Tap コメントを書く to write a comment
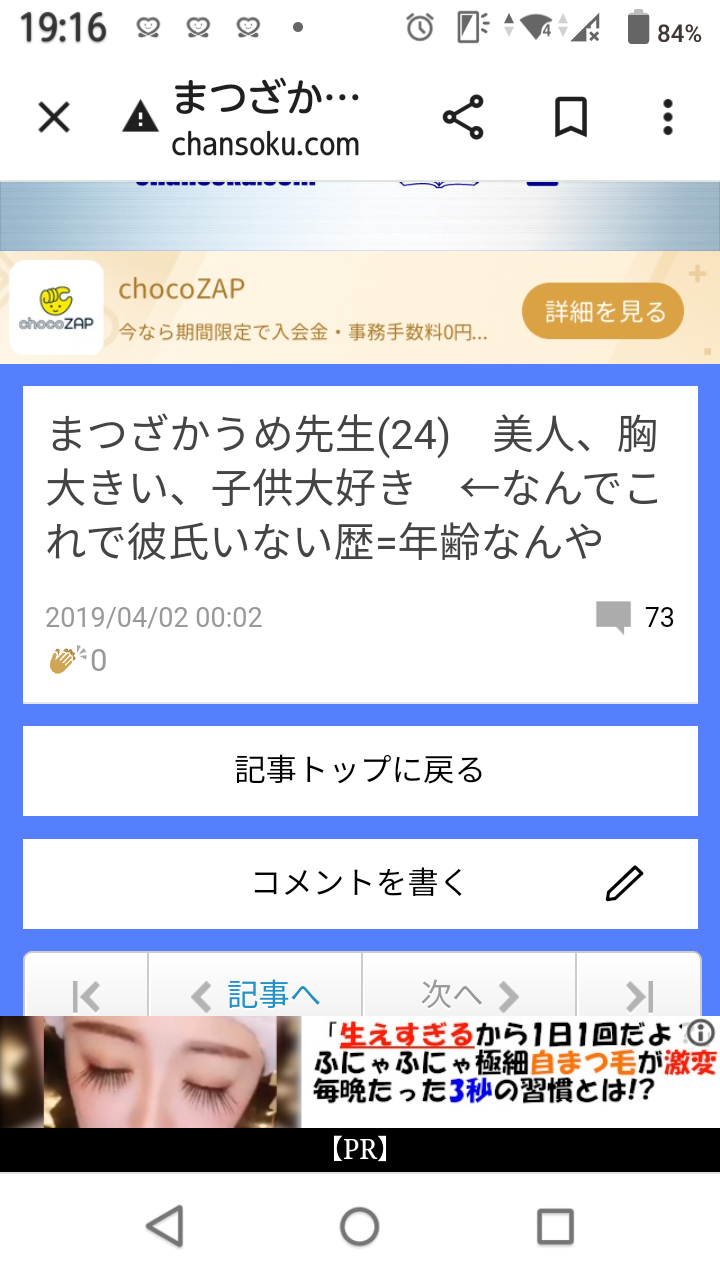This screenshot has height=1280, width=720. [x=360, y=883]
